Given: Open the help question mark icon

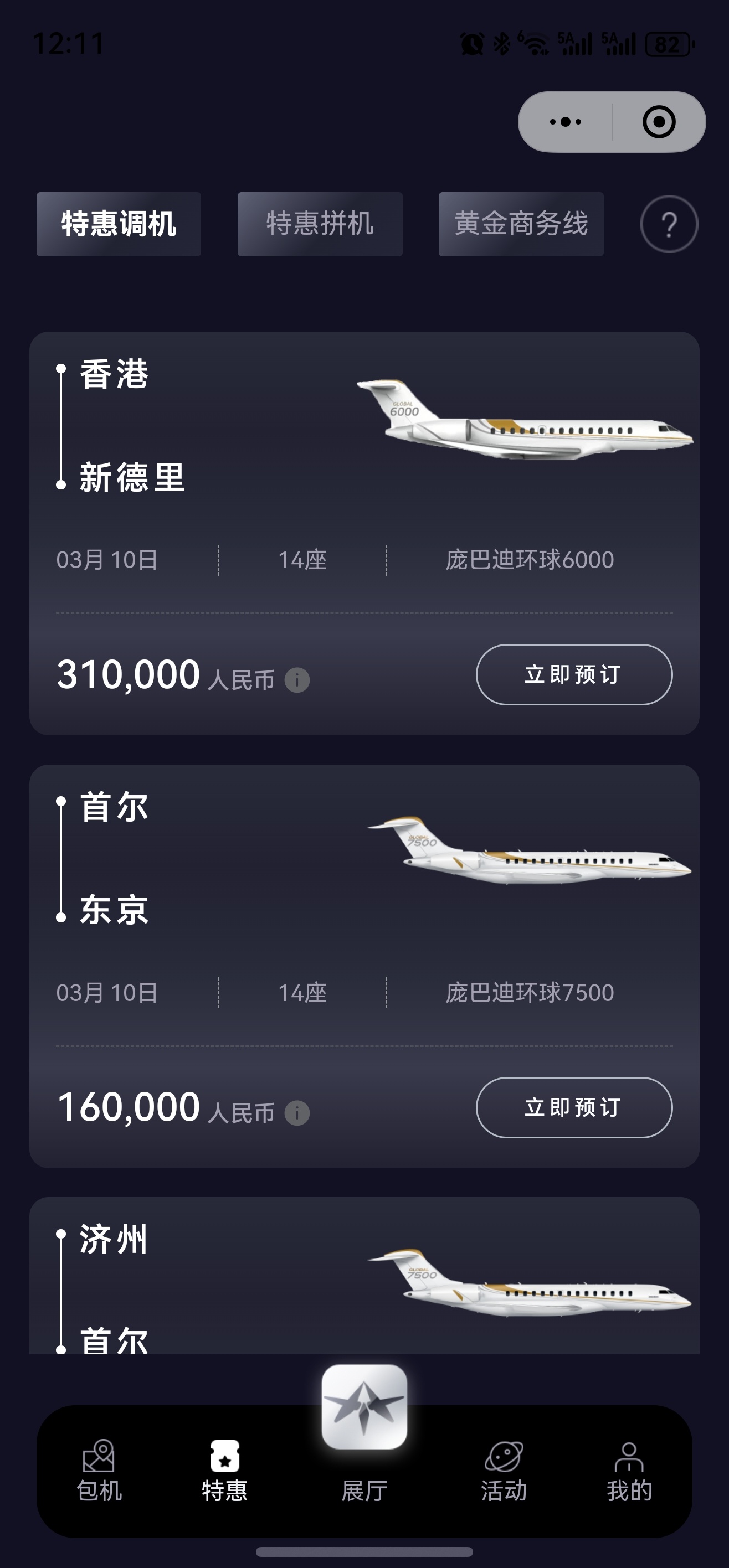Looking at the screenshot, I should click(x=668, y=224).
